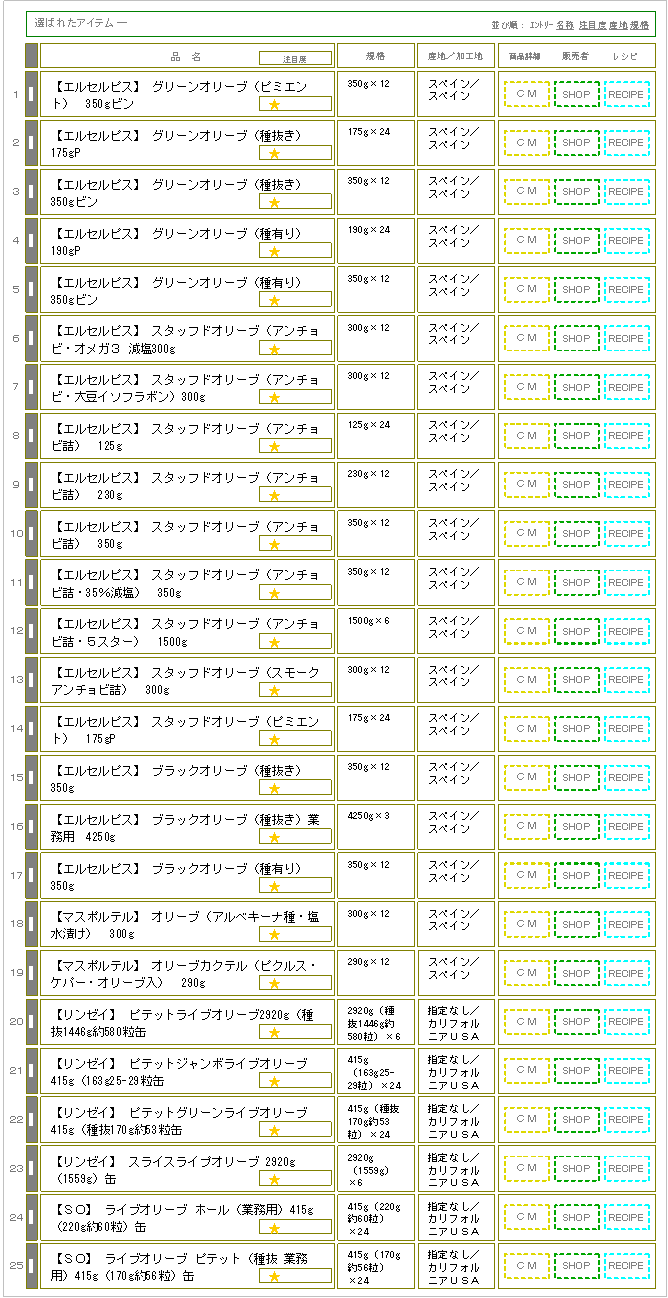Open CM for item 1 グリーンオリーブ（ピミエント）

coord(527,94)
